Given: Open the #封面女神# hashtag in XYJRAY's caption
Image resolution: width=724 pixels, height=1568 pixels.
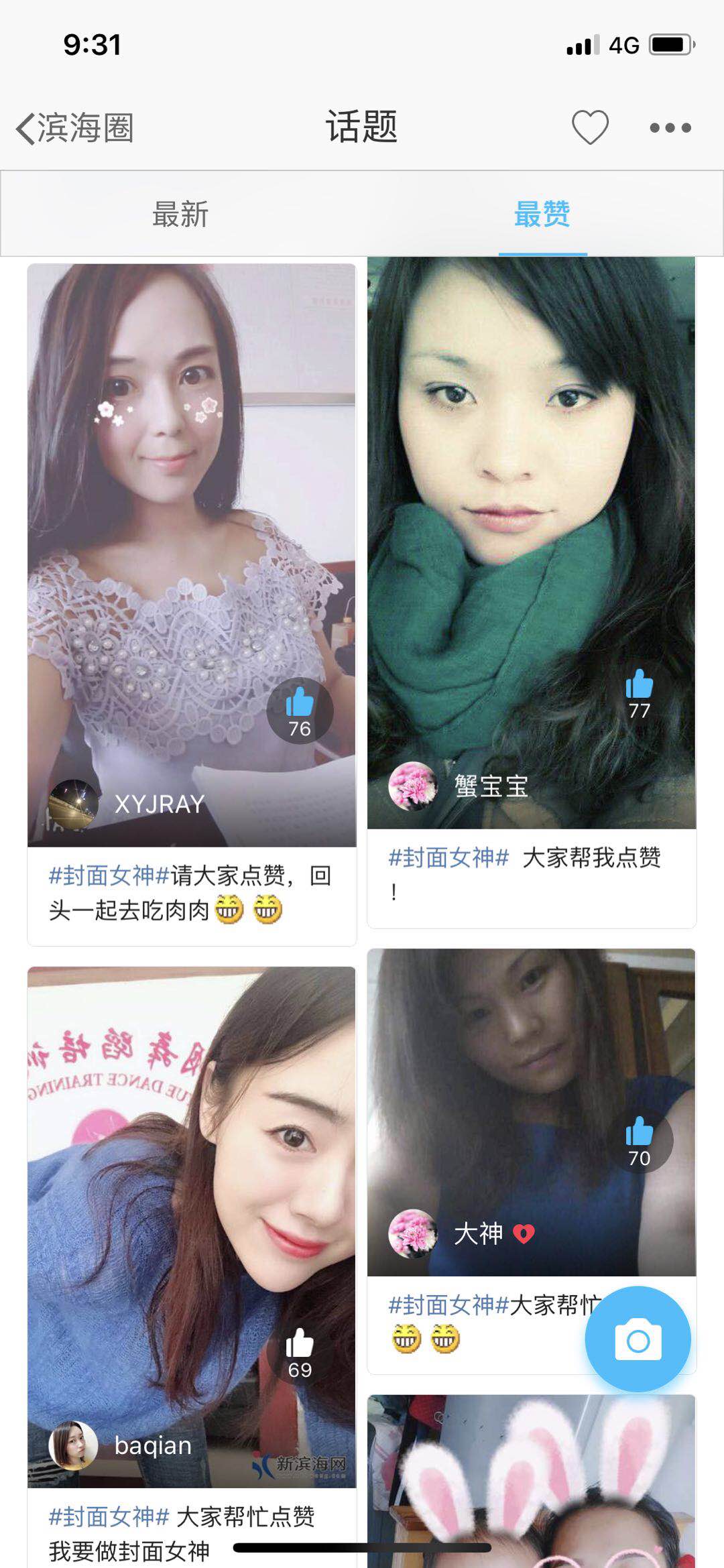Looking at the screenshot, I should coord(109,876).
